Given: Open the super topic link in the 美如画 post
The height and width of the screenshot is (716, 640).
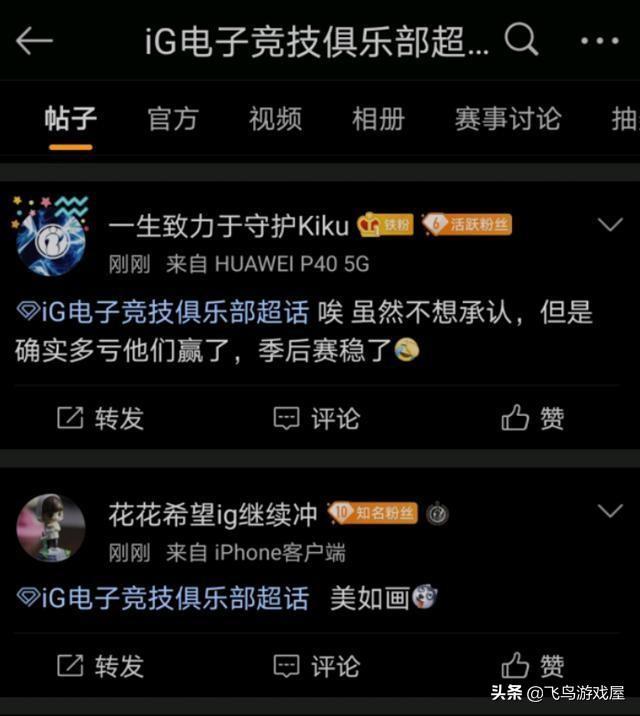Looking at the screenshot, I should [165, 599].
